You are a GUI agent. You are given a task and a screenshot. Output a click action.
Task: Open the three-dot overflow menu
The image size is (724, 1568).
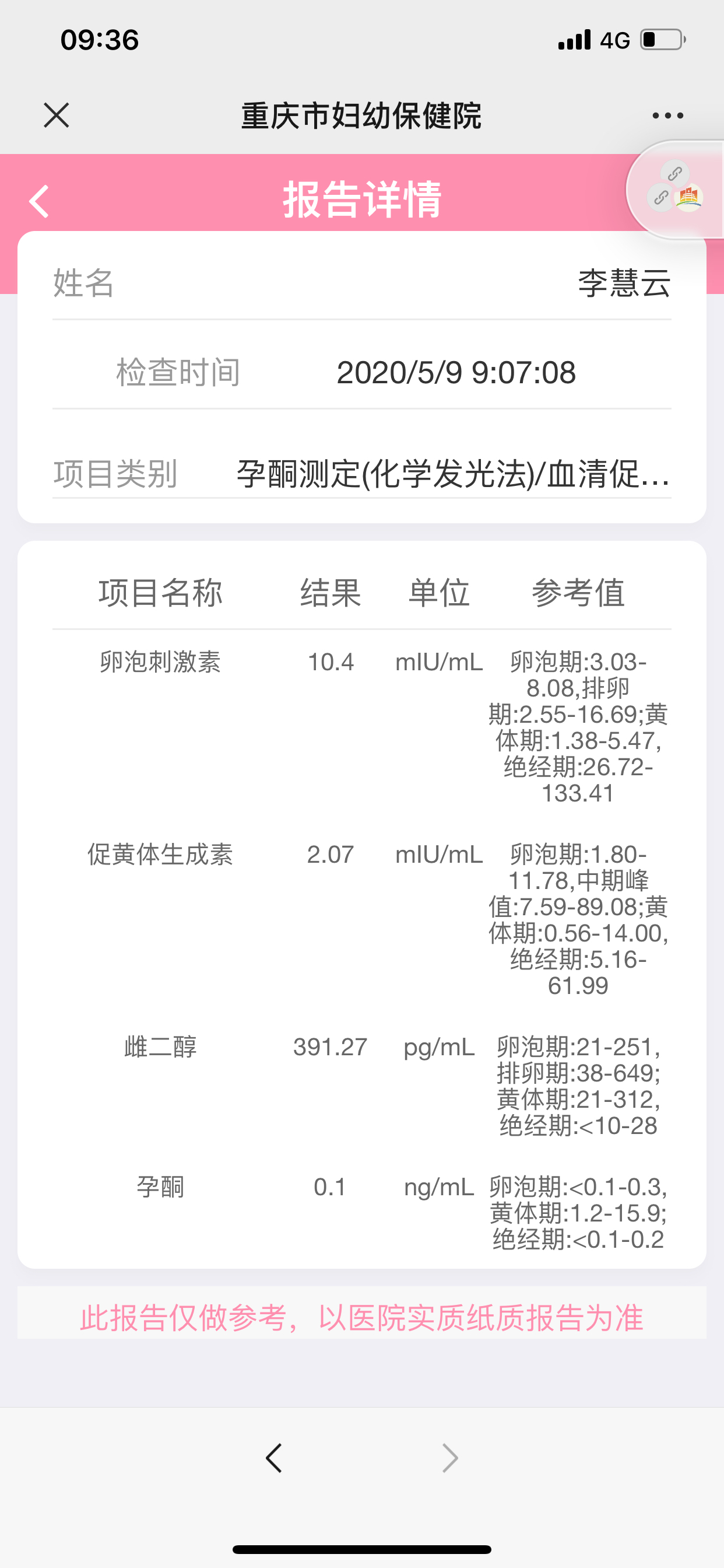(667, 115)
